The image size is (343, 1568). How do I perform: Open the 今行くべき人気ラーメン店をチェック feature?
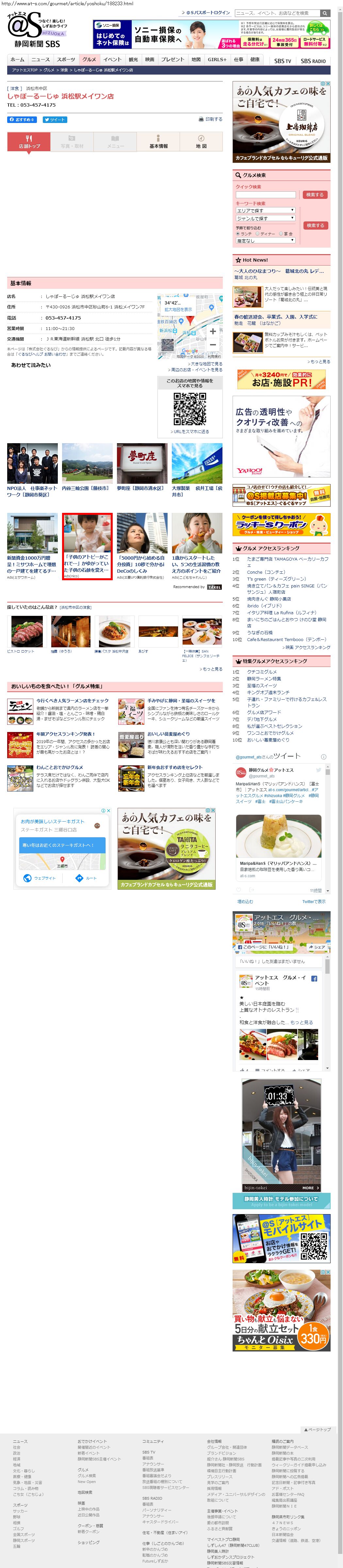pyautogui.click(x=73, y=701)
